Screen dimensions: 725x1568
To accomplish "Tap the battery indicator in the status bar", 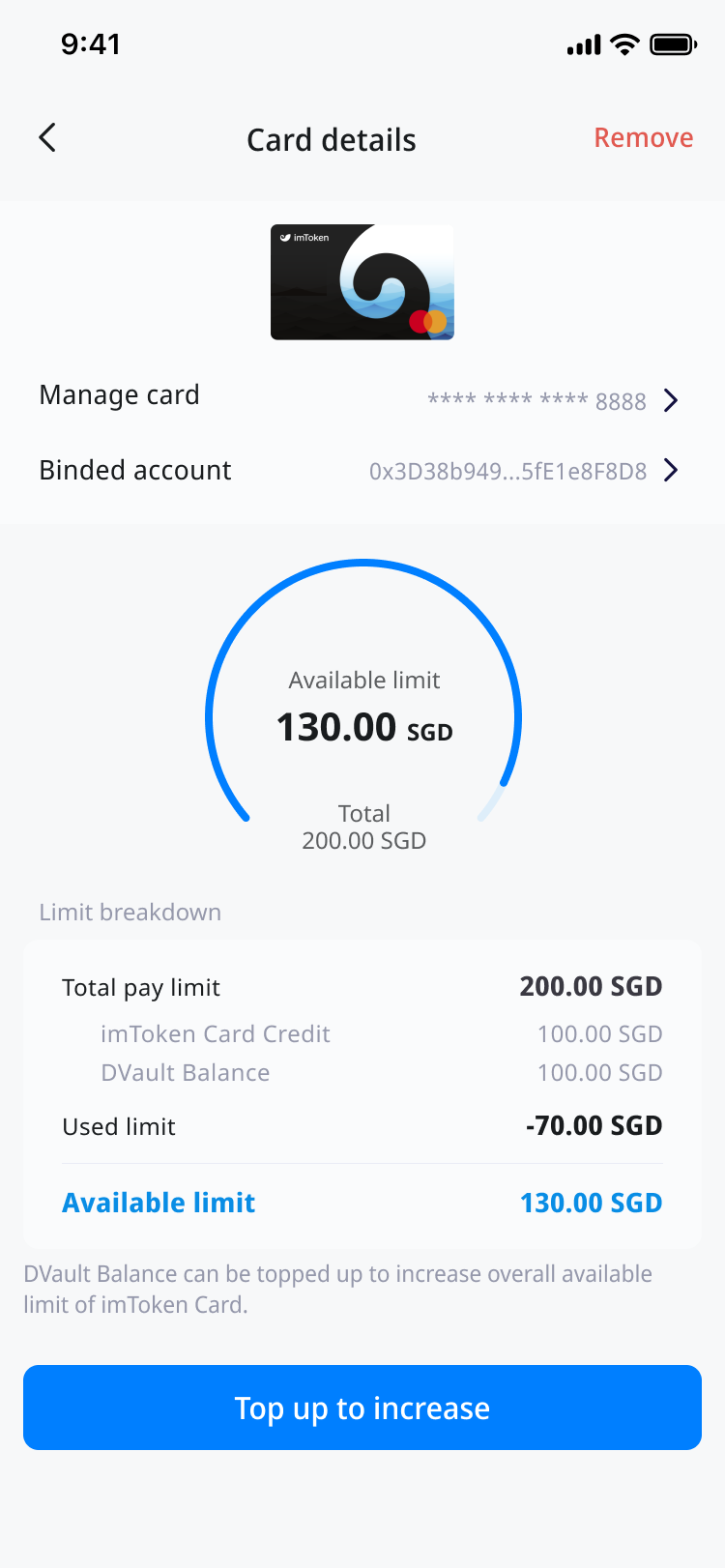I will coord(672,43).
